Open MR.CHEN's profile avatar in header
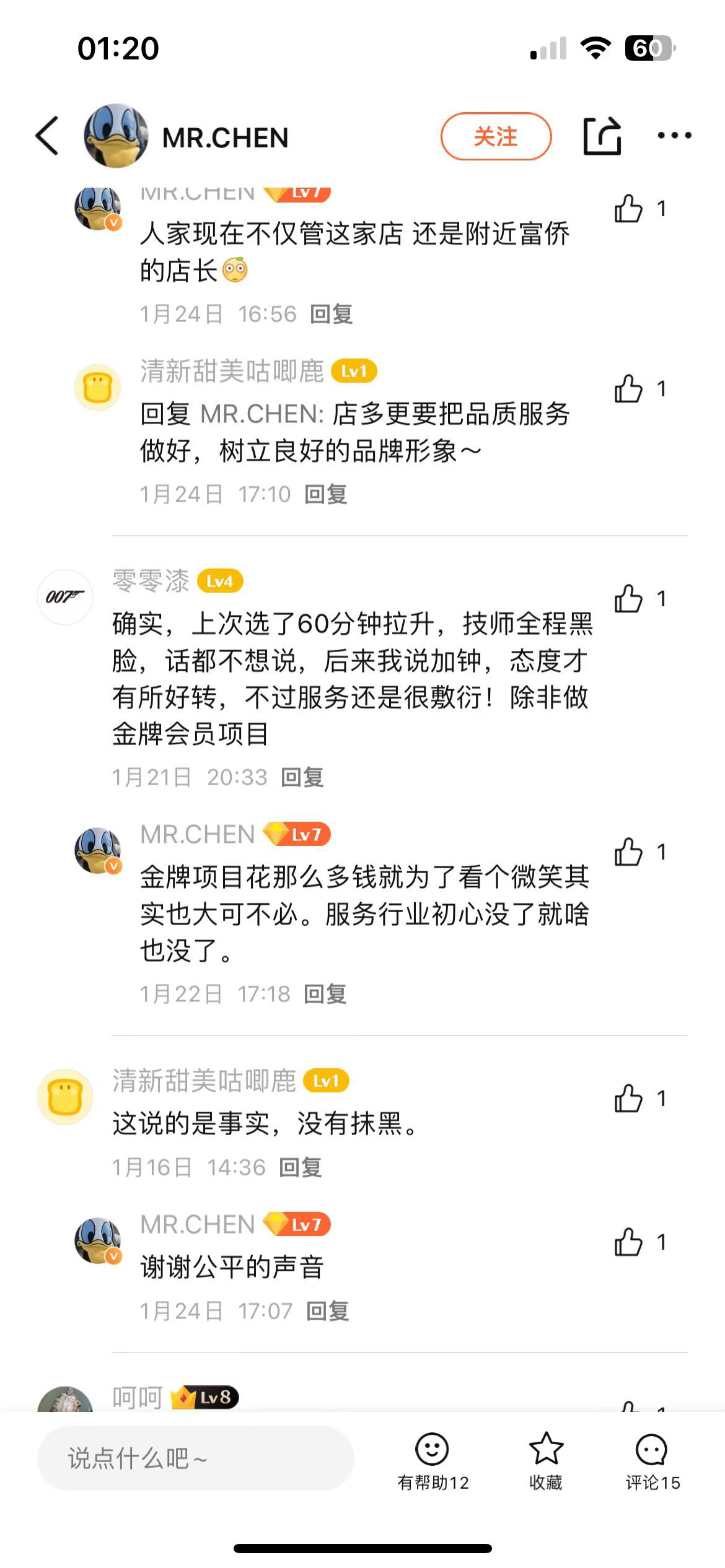Screen dimensions: 725x1568 point(116,136)
